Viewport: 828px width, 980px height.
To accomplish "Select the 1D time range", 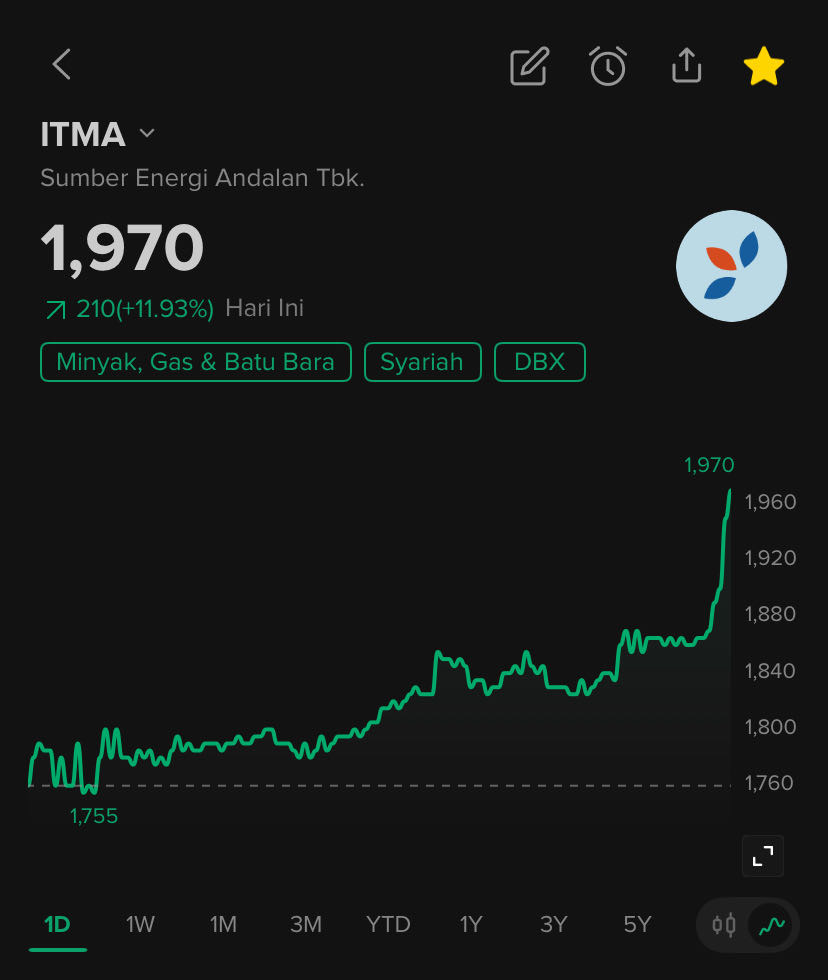I will [57, 925].
